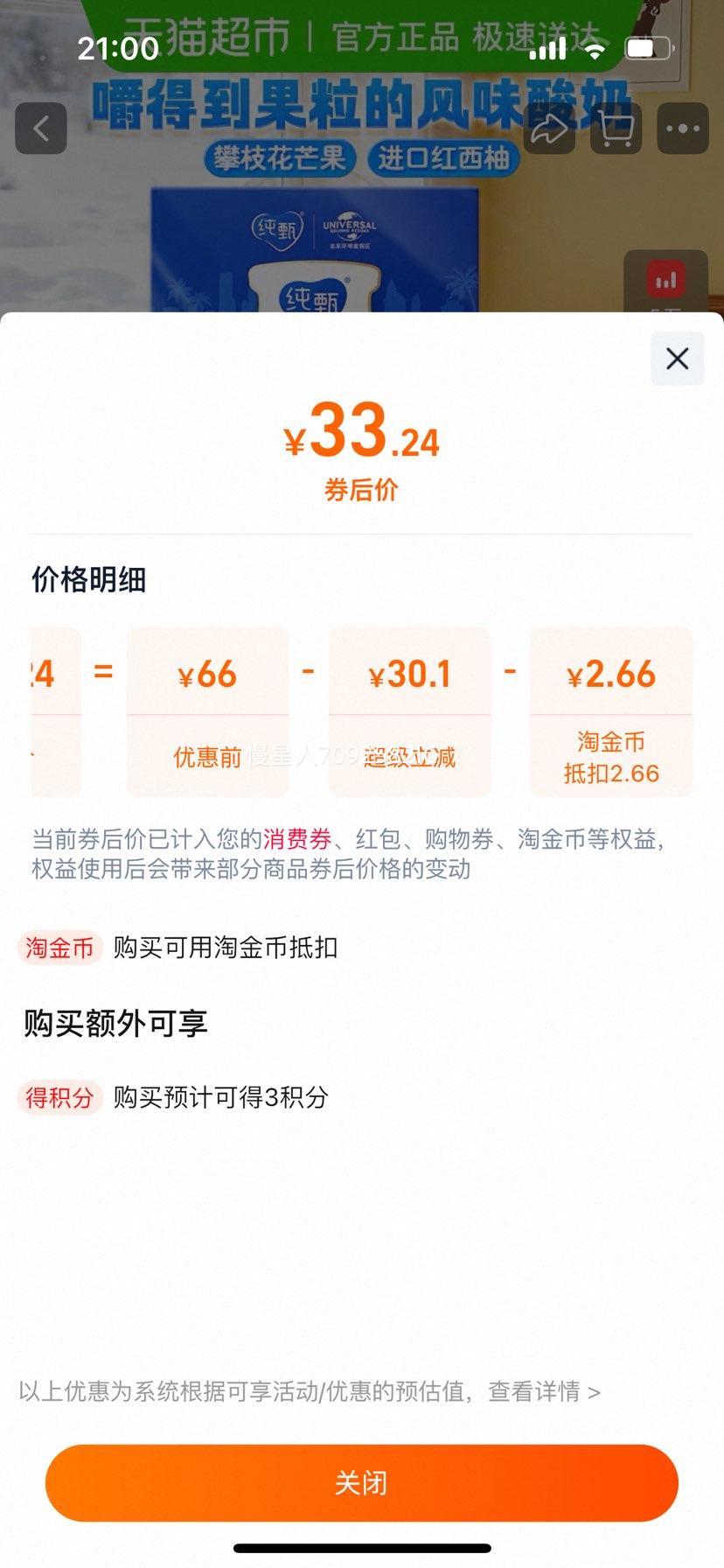724x1568 pixels.
Task: Tap the Wi-Fi icon in status bar
Action: click(x=596, y=51)
